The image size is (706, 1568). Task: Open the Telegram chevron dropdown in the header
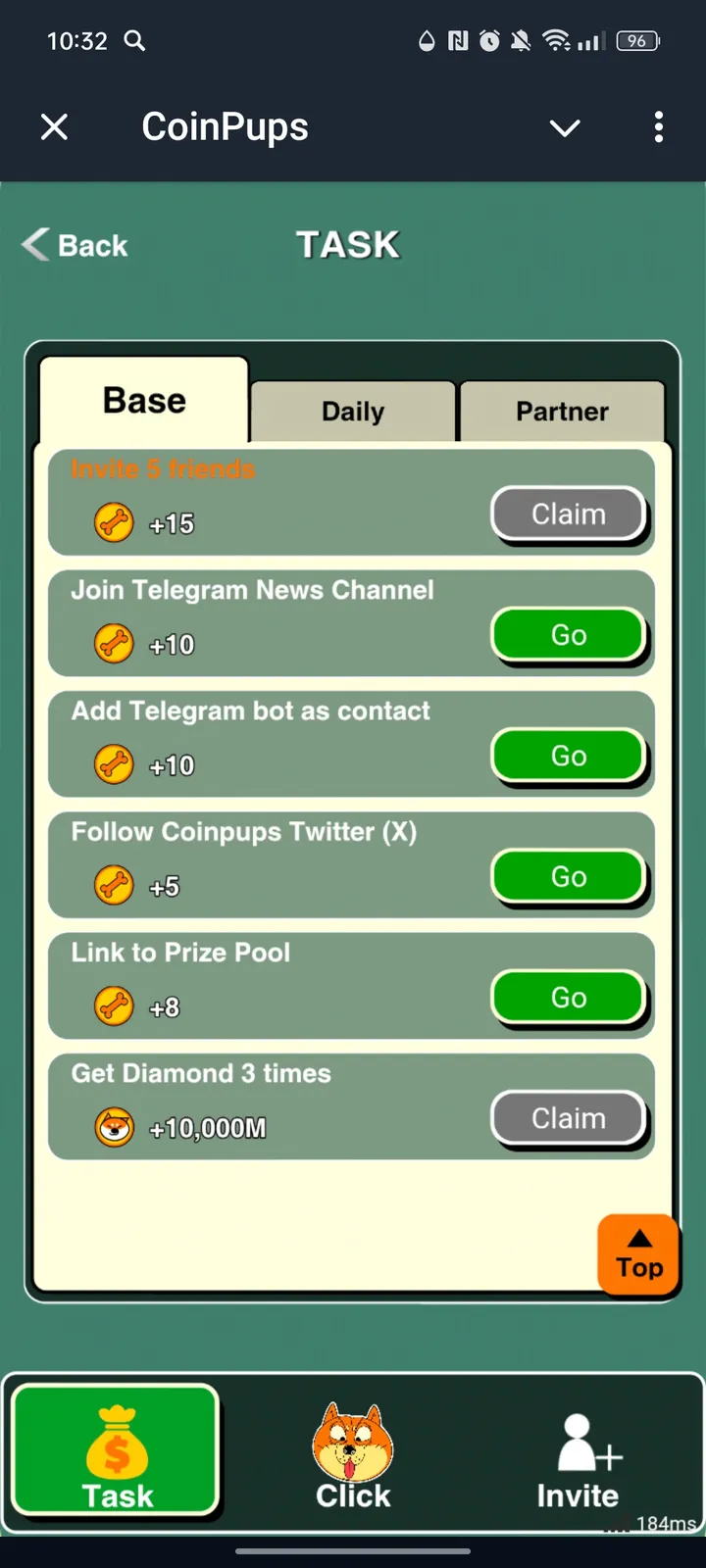tap(565, 128)
